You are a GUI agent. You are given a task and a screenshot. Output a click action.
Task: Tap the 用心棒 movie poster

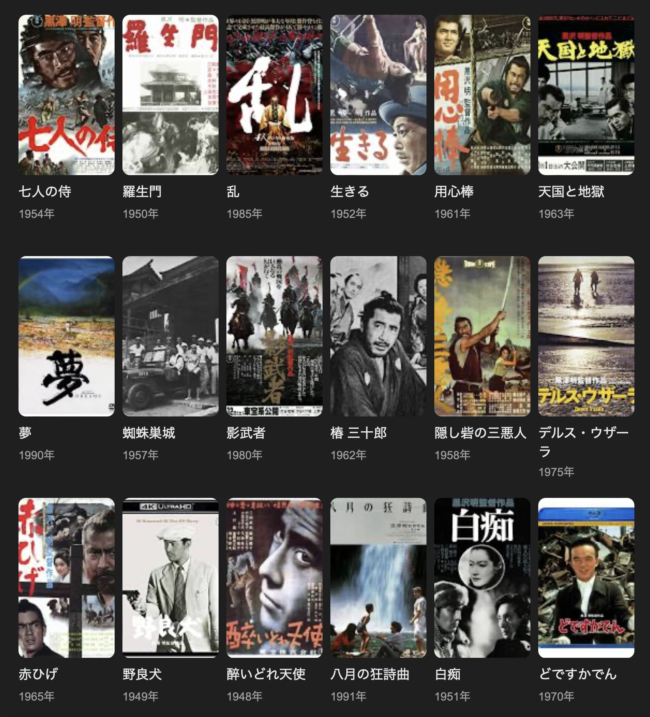pyautogui.click(x=482, y=95)
